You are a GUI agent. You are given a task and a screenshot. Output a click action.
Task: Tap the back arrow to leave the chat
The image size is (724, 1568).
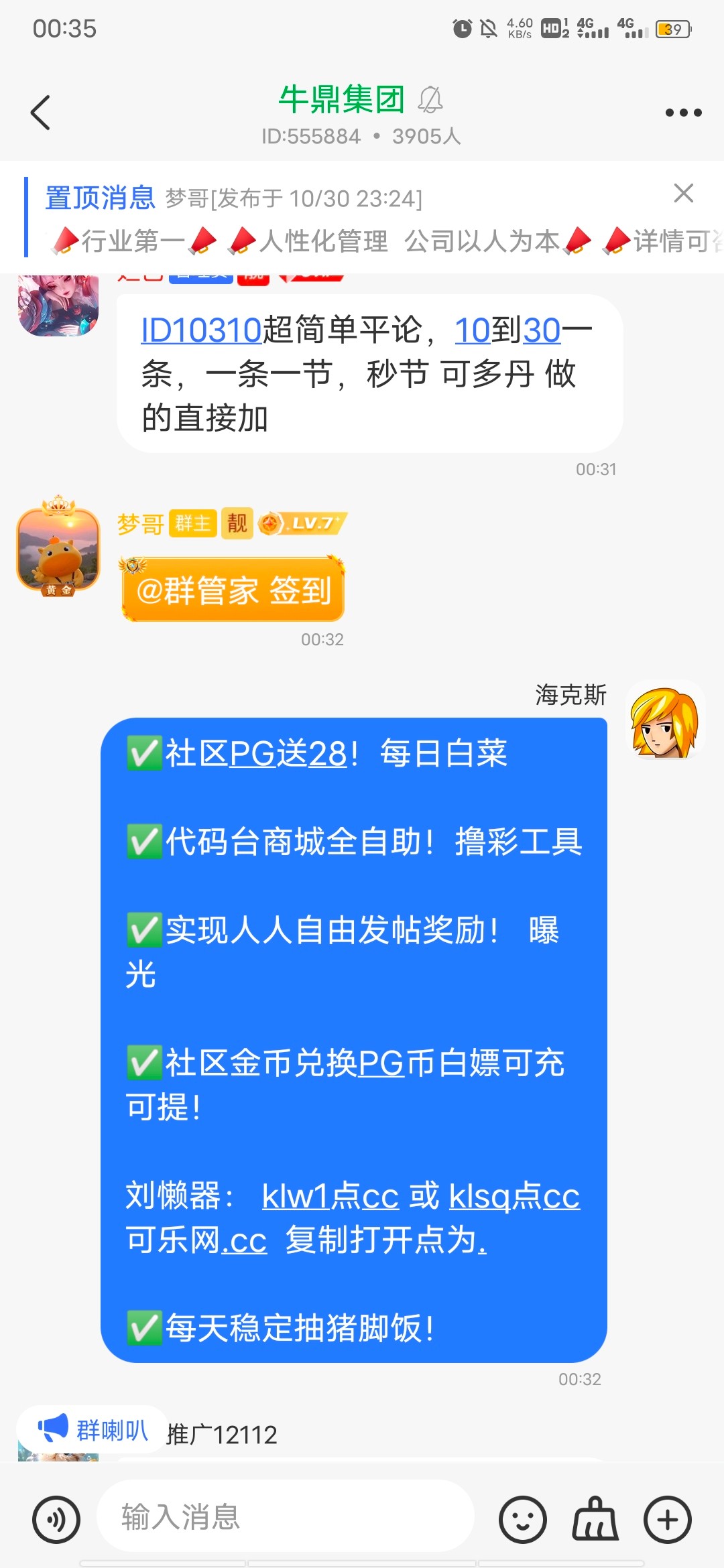pos(42,111)
